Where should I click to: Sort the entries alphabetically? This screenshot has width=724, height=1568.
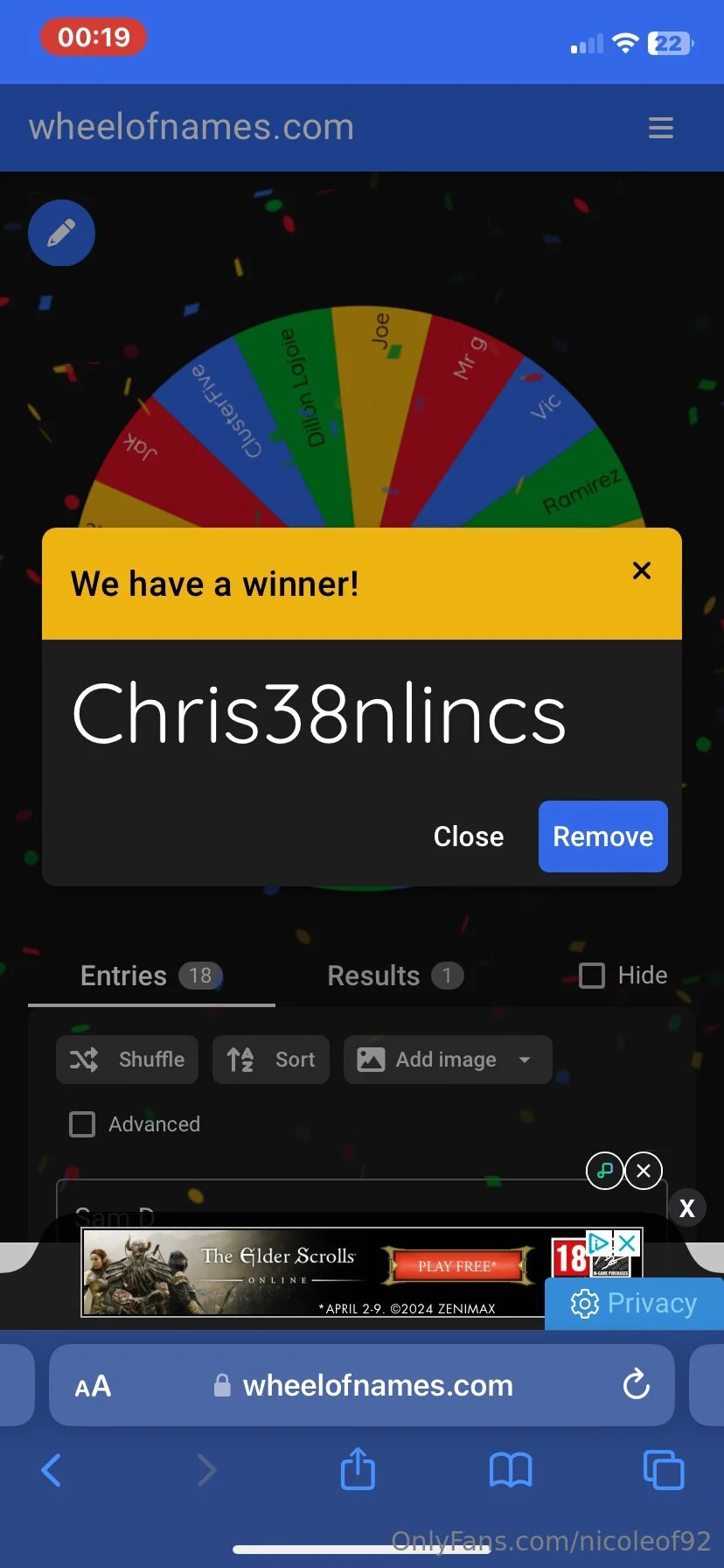pyautogui.click(x=271, y=1060)
